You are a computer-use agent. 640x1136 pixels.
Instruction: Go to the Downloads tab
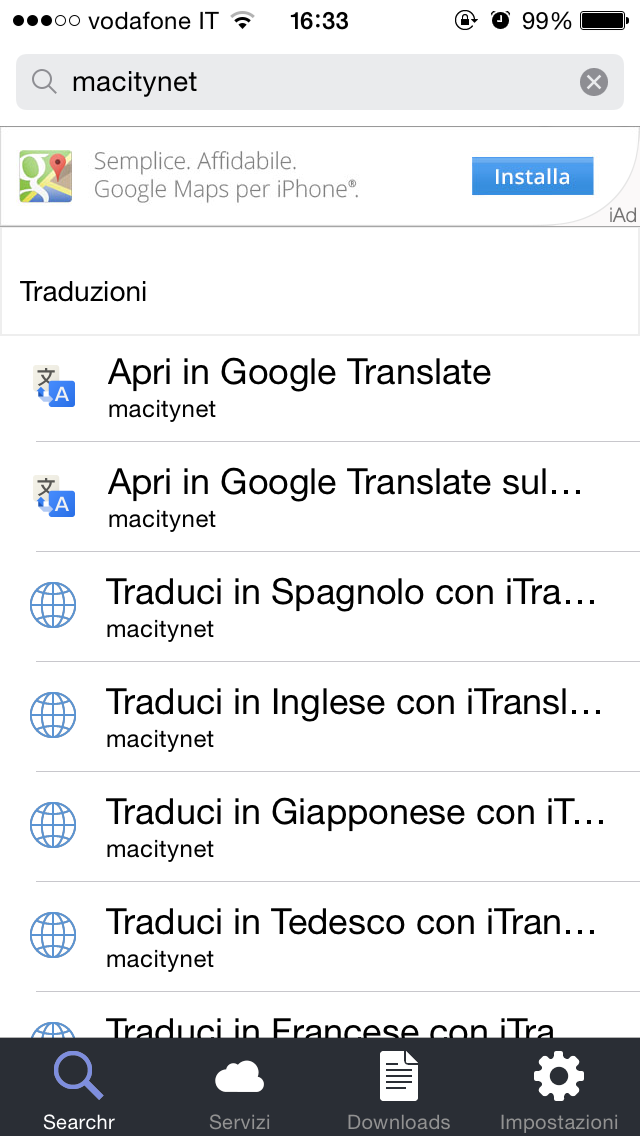coord(398,1090)
